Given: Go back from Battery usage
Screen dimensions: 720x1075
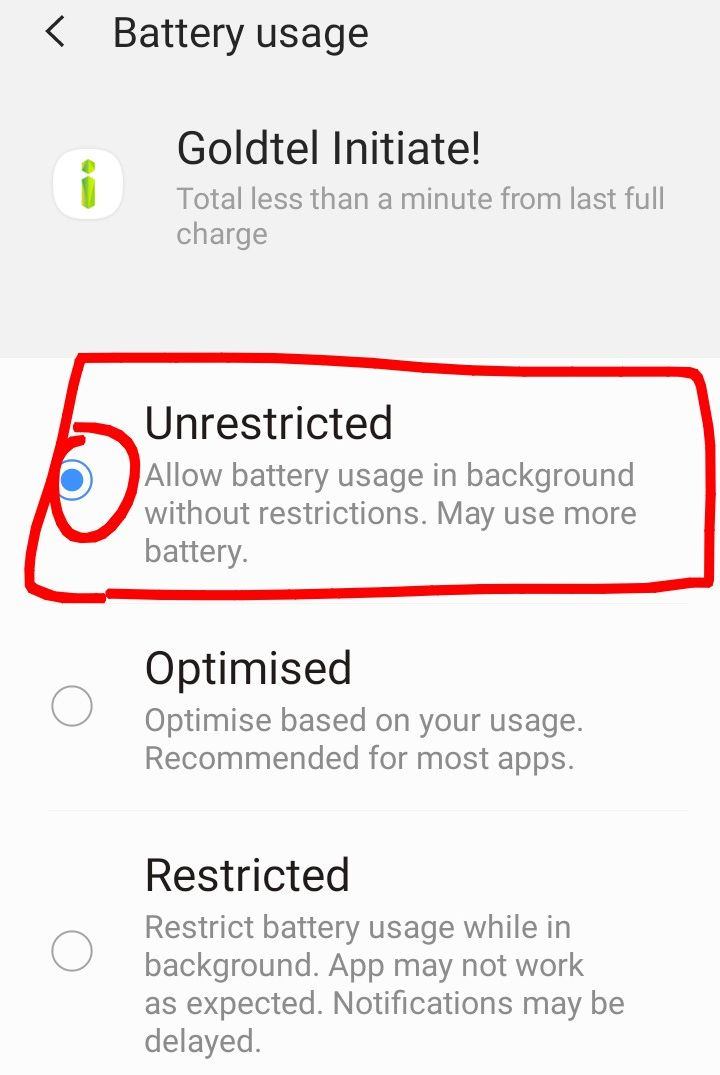Looking at the screenshot, I should (55, 32).
